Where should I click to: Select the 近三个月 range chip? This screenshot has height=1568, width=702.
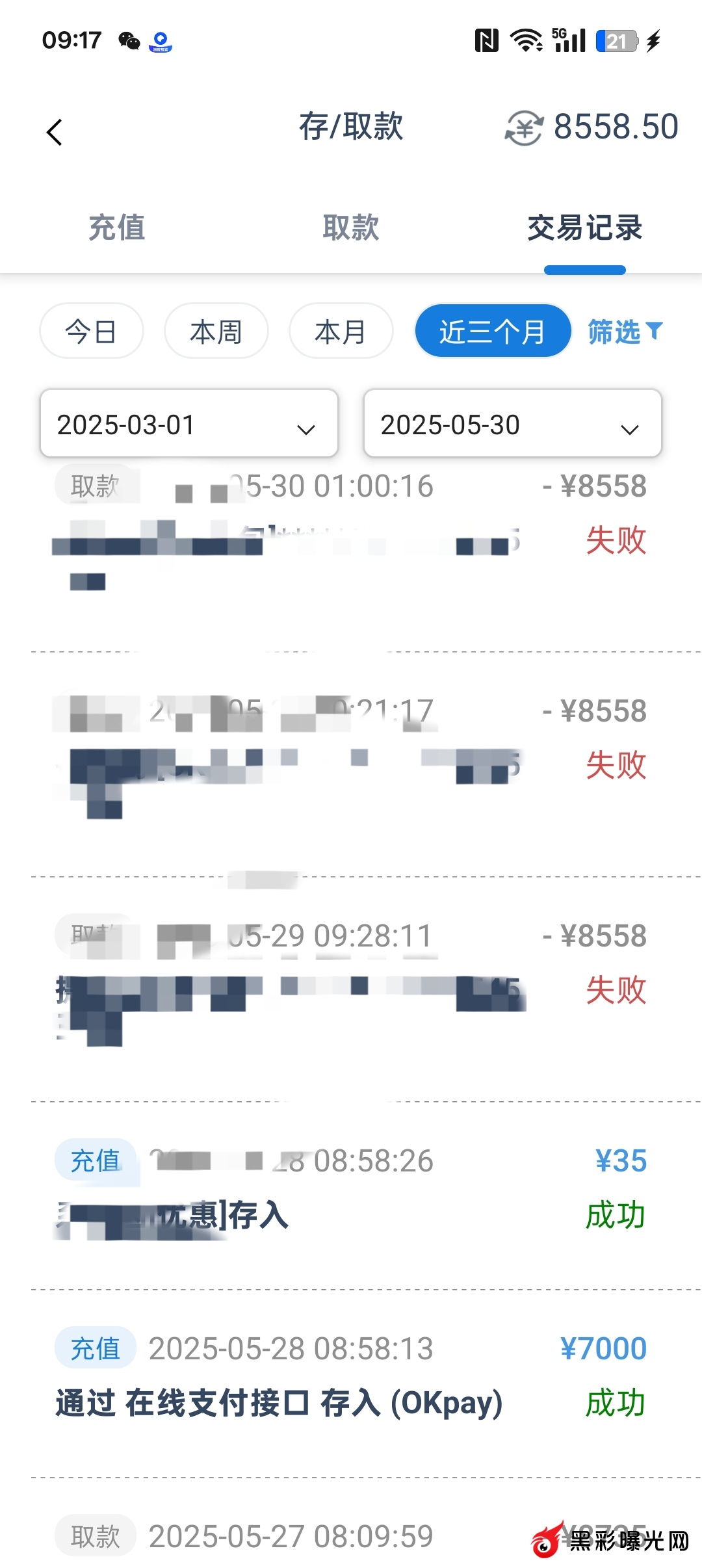pyautogui.click(x=493, y=332)
